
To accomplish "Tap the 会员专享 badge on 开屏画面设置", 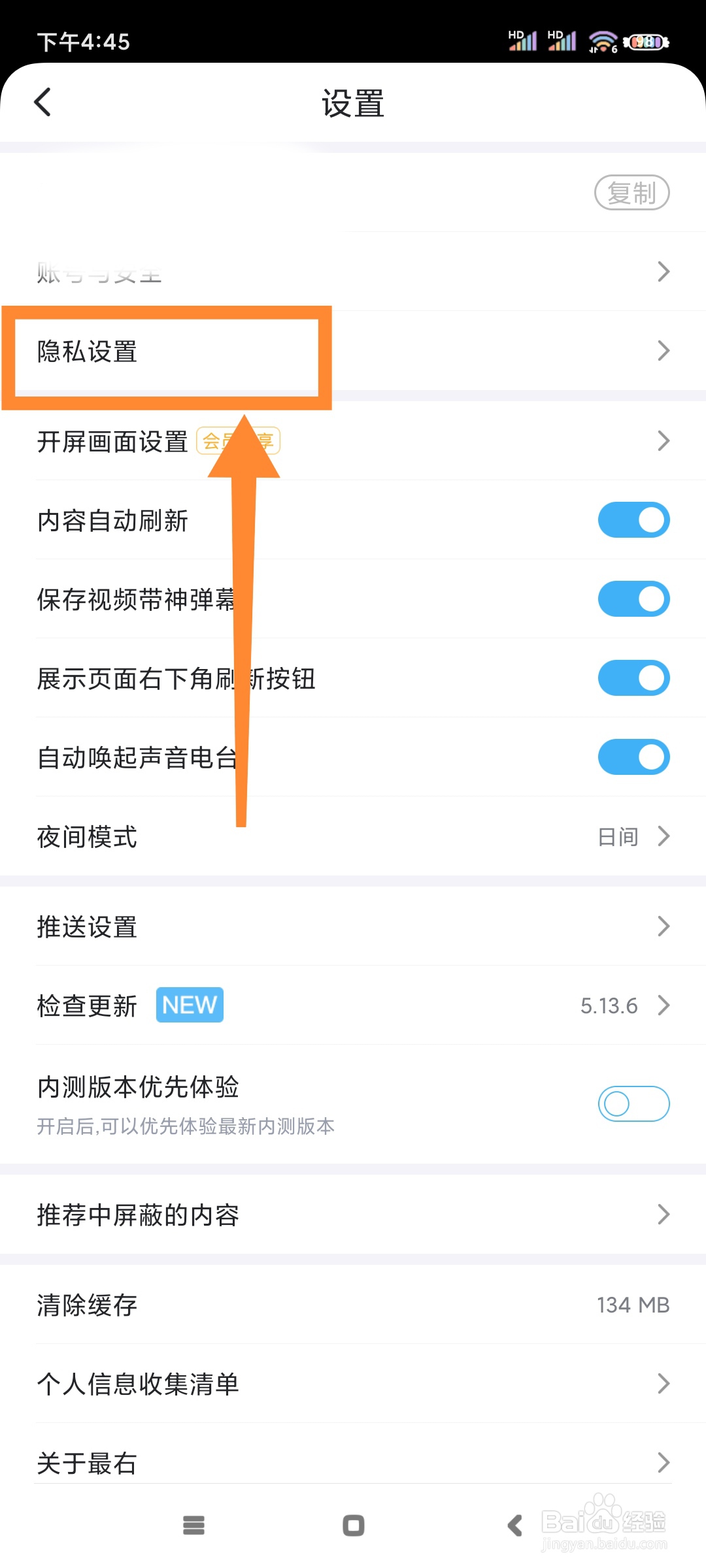I will tap(241, 440).
